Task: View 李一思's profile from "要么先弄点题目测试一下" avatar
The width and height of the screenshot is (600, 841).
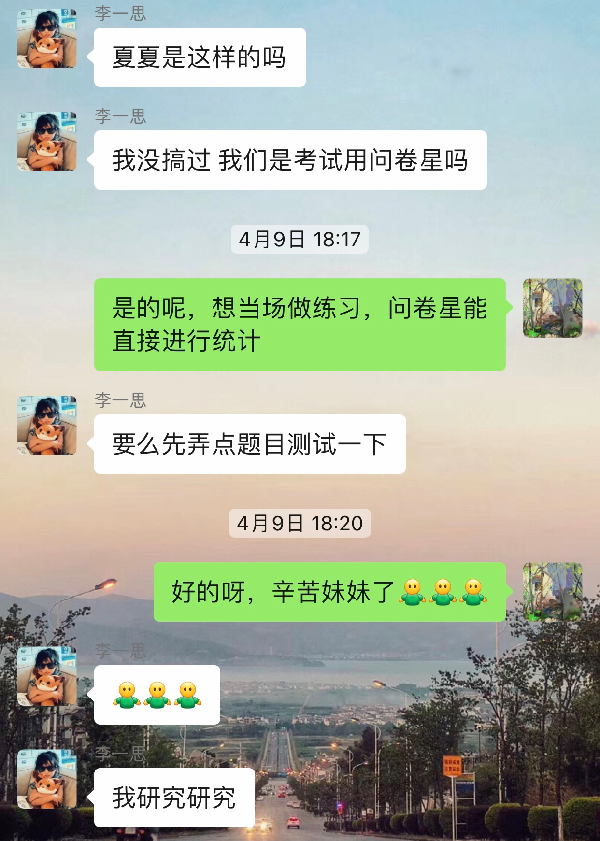Action: point(47,425)
